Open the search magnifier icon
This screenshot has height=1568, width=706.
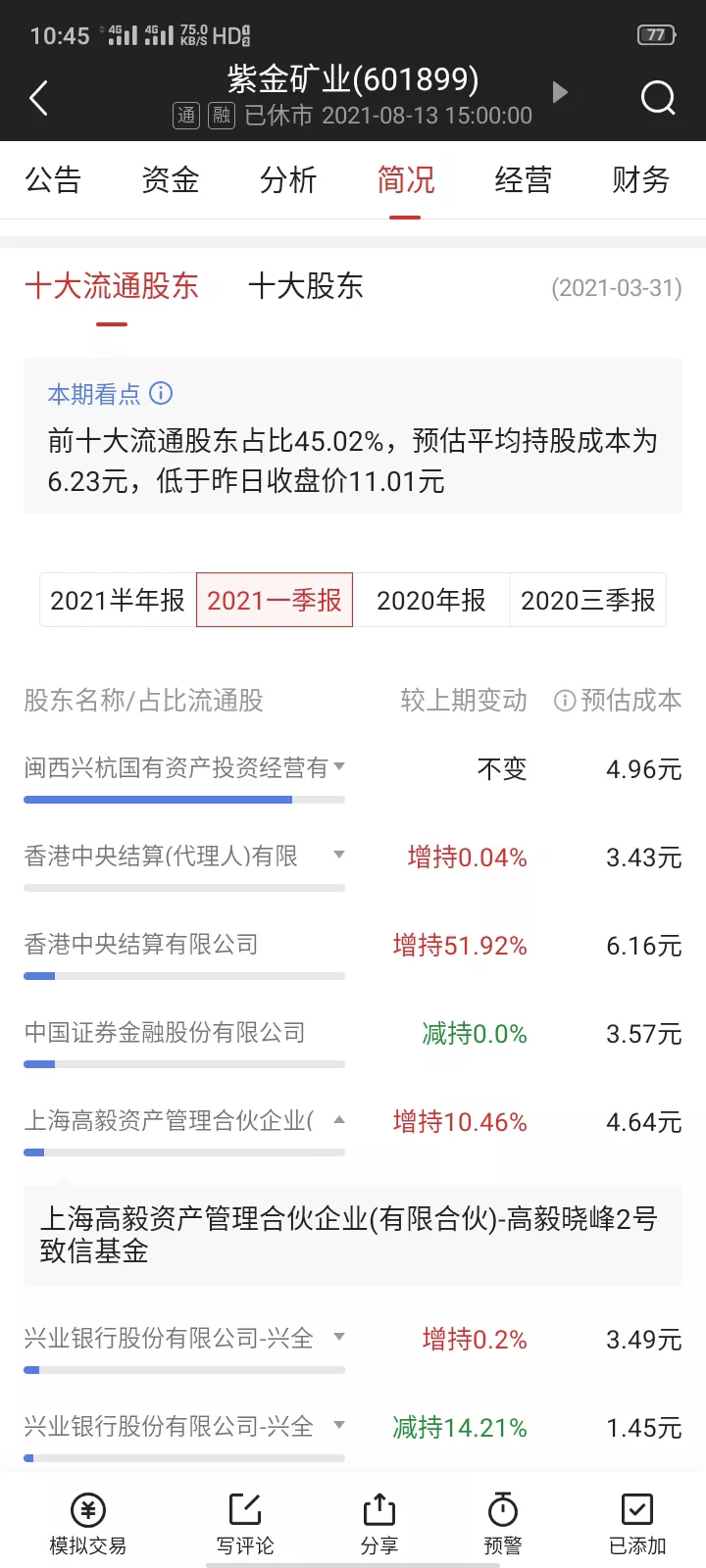658,98
